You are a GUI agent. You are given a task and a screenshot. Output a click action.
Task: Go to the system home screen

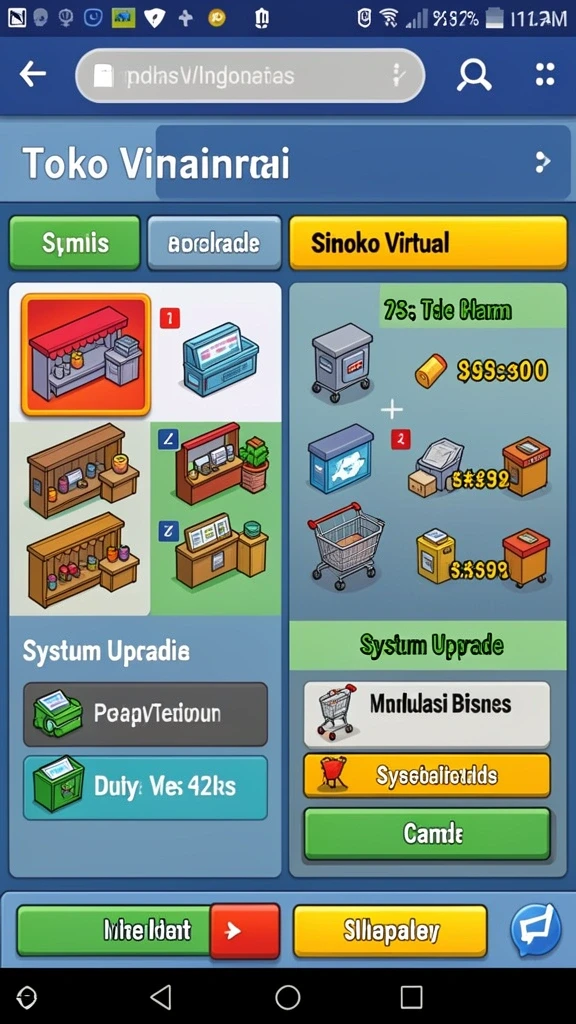[x=288, y=997]
